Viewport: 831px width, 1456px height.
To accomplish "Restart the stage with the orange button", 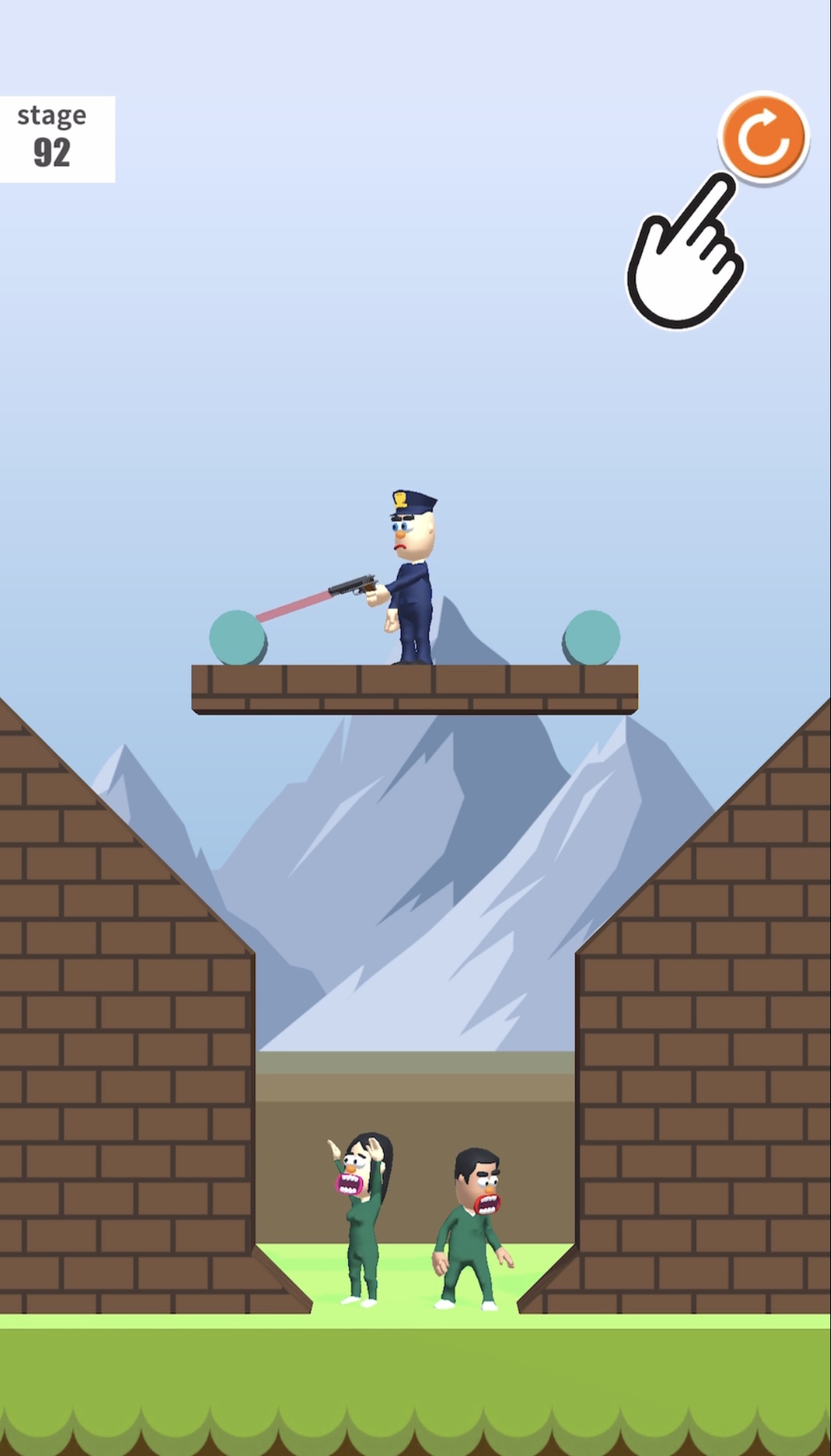I will coord(763,137).
